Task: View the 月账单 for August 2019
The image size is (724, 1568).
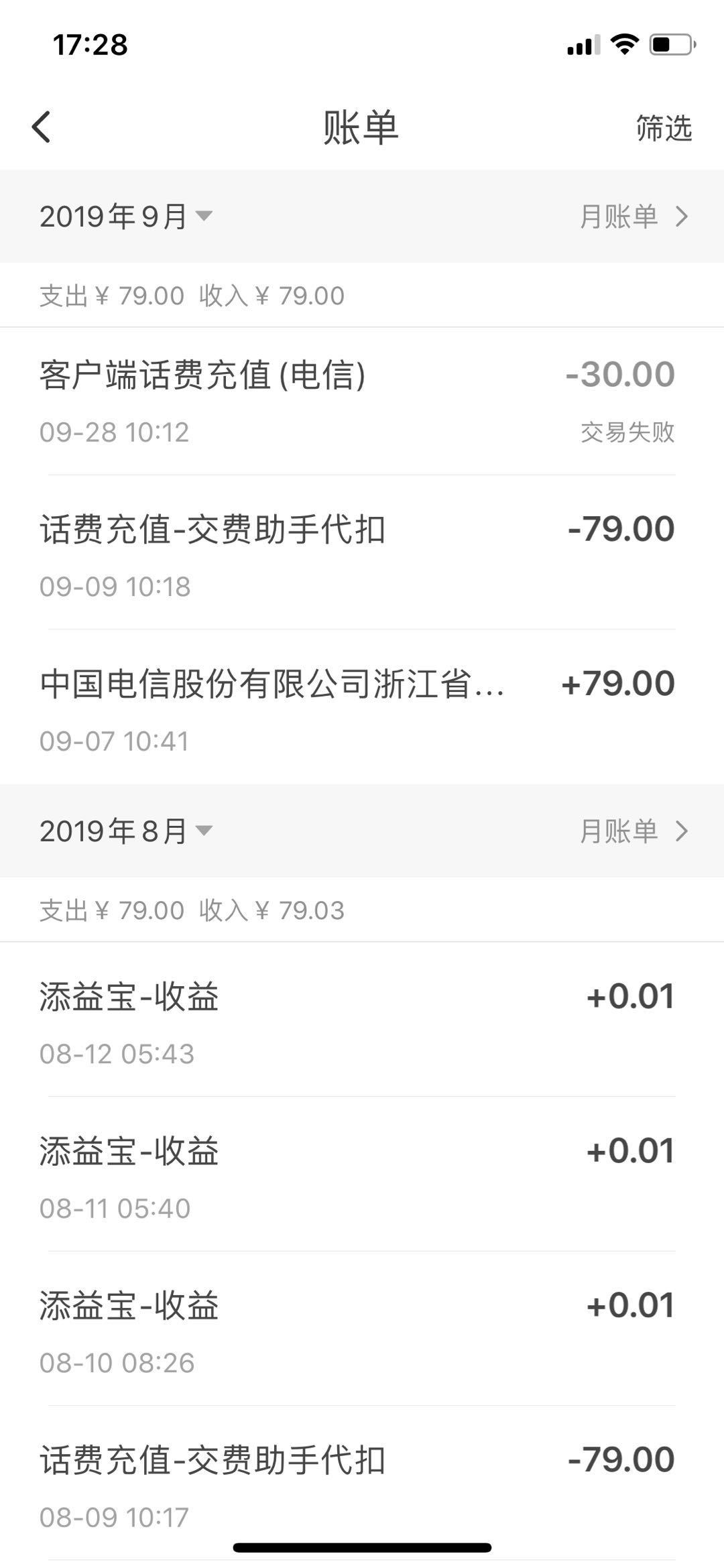Action: click(x=633, y=831)
